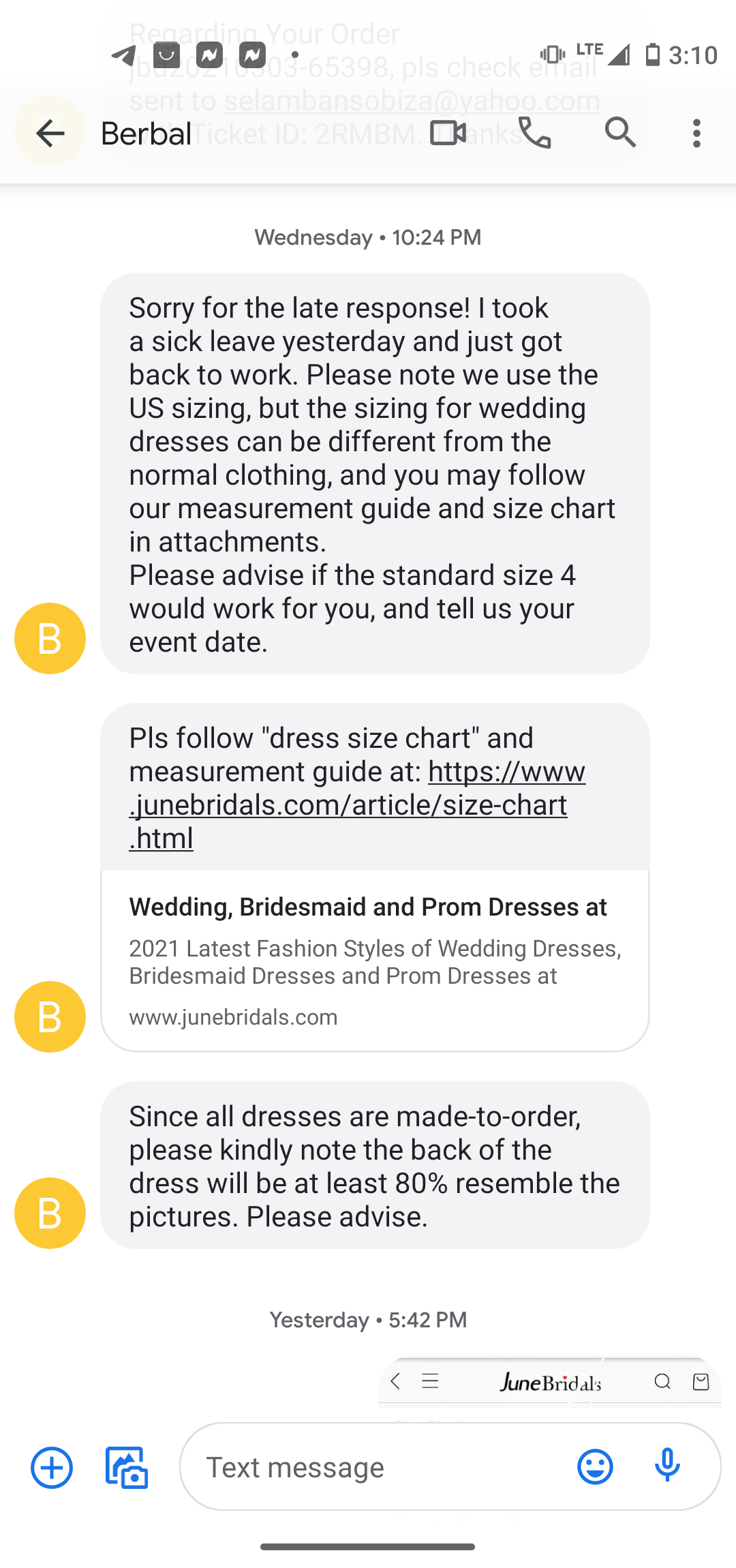The image size is (736, 1568).
Task: Select the sender avatar next to size chart message
Action: coord(49,1016)
